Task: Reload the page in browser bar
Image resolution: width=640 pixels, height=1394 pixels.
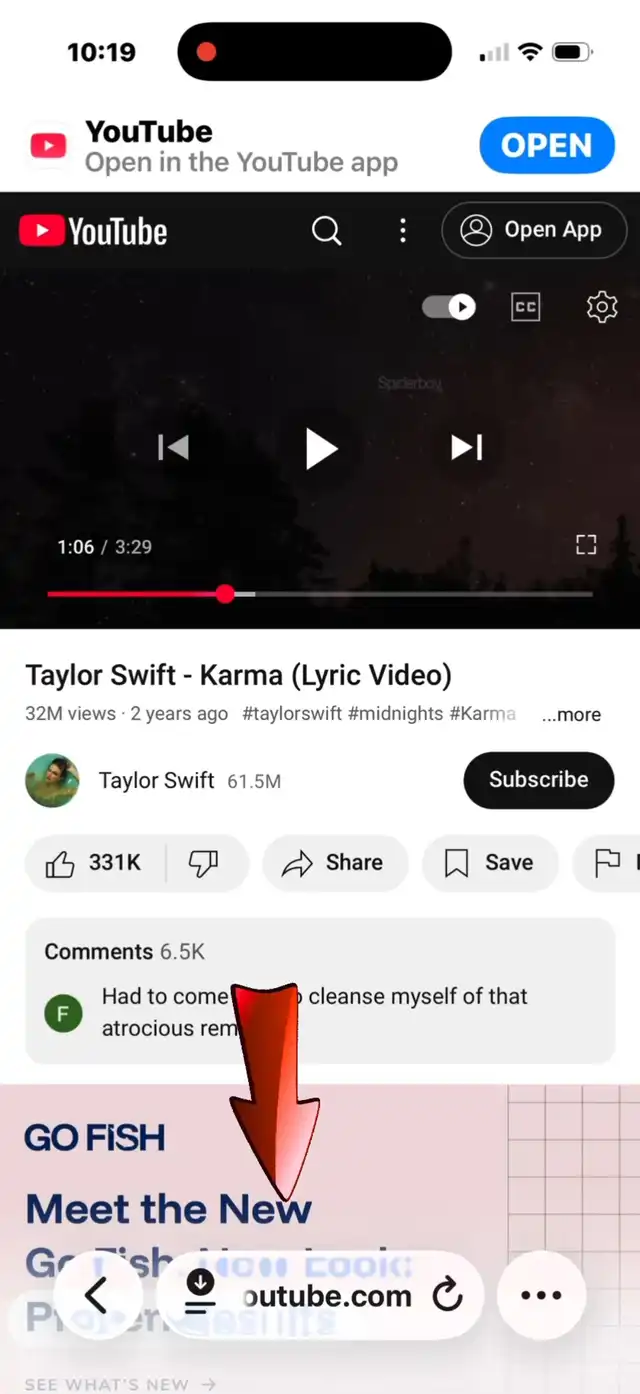Action: 447,1297
